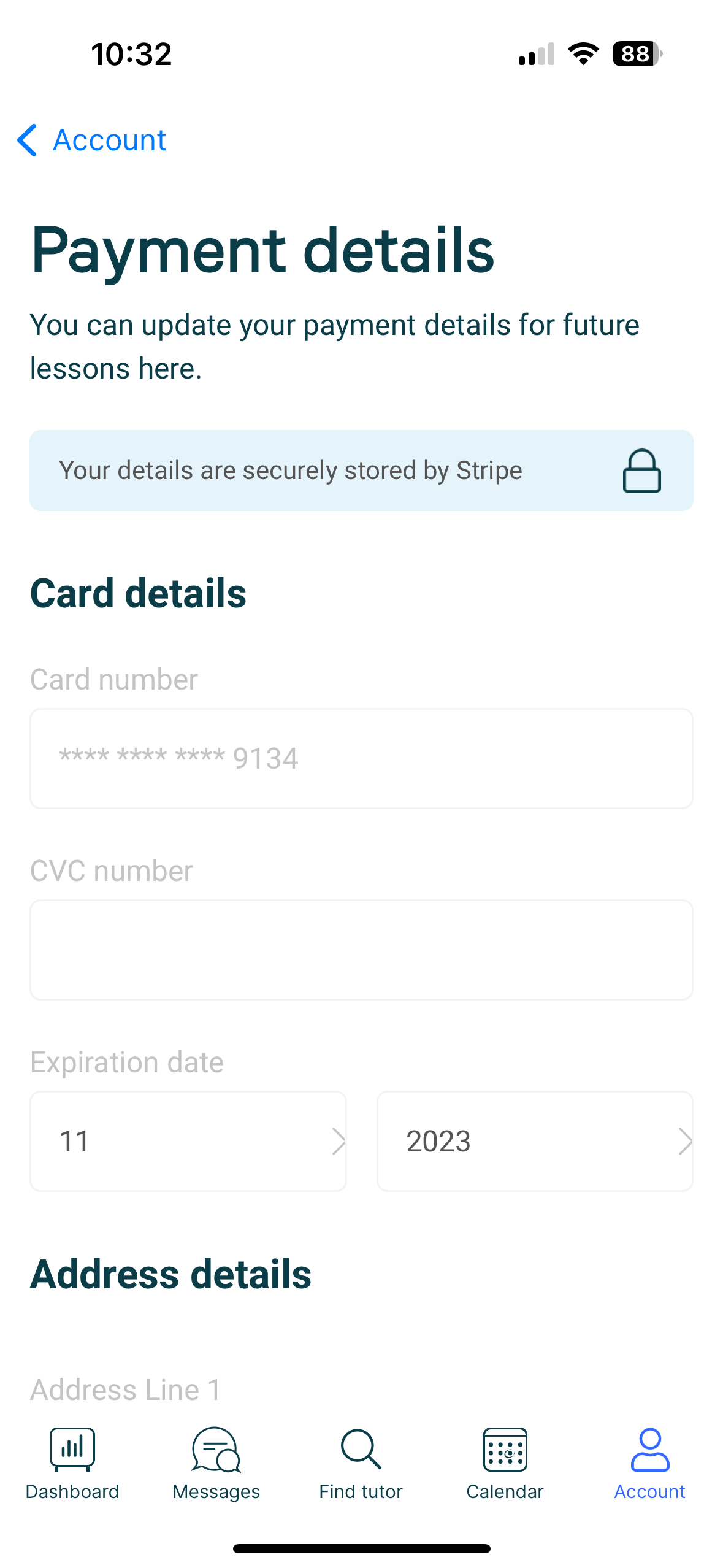The height and width of the screenshot is (1568, 723).
Task: Tap the Card number field
Action: (x=361, y=758)
